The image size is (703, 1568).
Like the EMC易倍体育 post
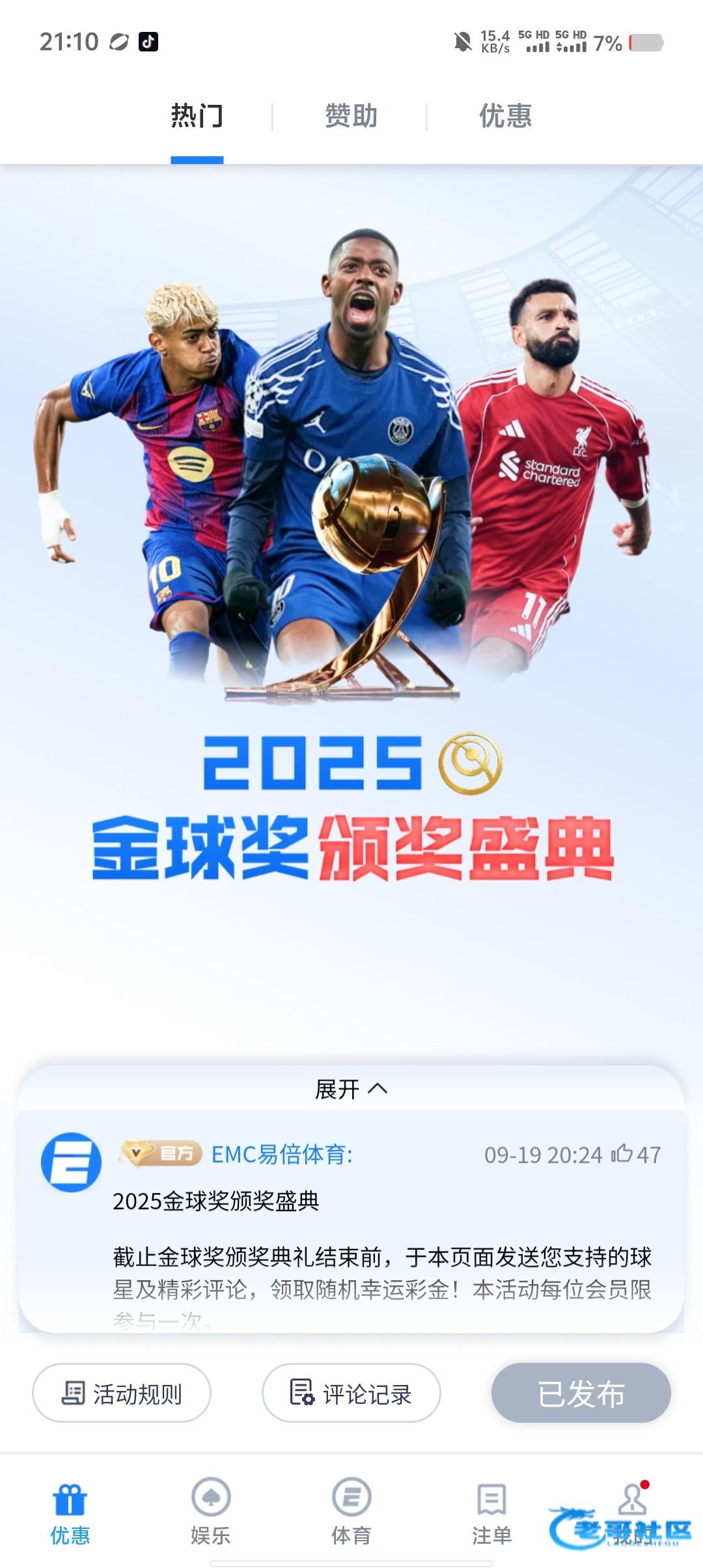tap(622, 1154)
